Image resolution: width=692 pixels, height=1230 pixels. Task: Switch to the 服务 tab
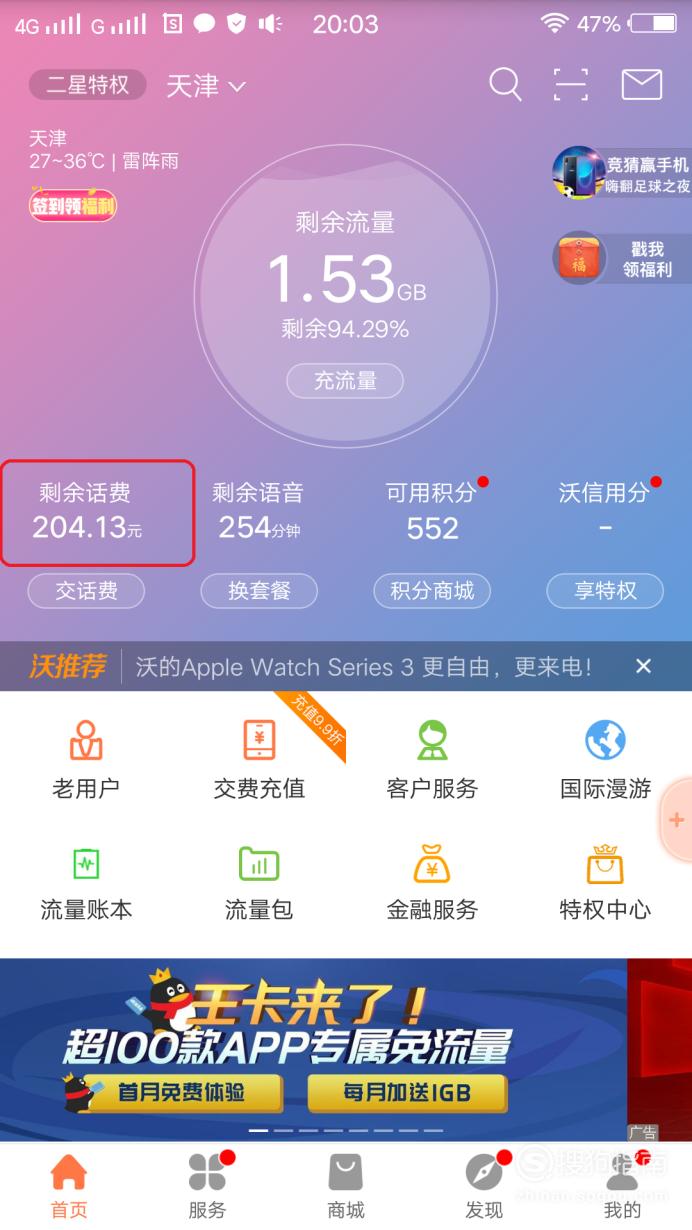[207, 1185]
